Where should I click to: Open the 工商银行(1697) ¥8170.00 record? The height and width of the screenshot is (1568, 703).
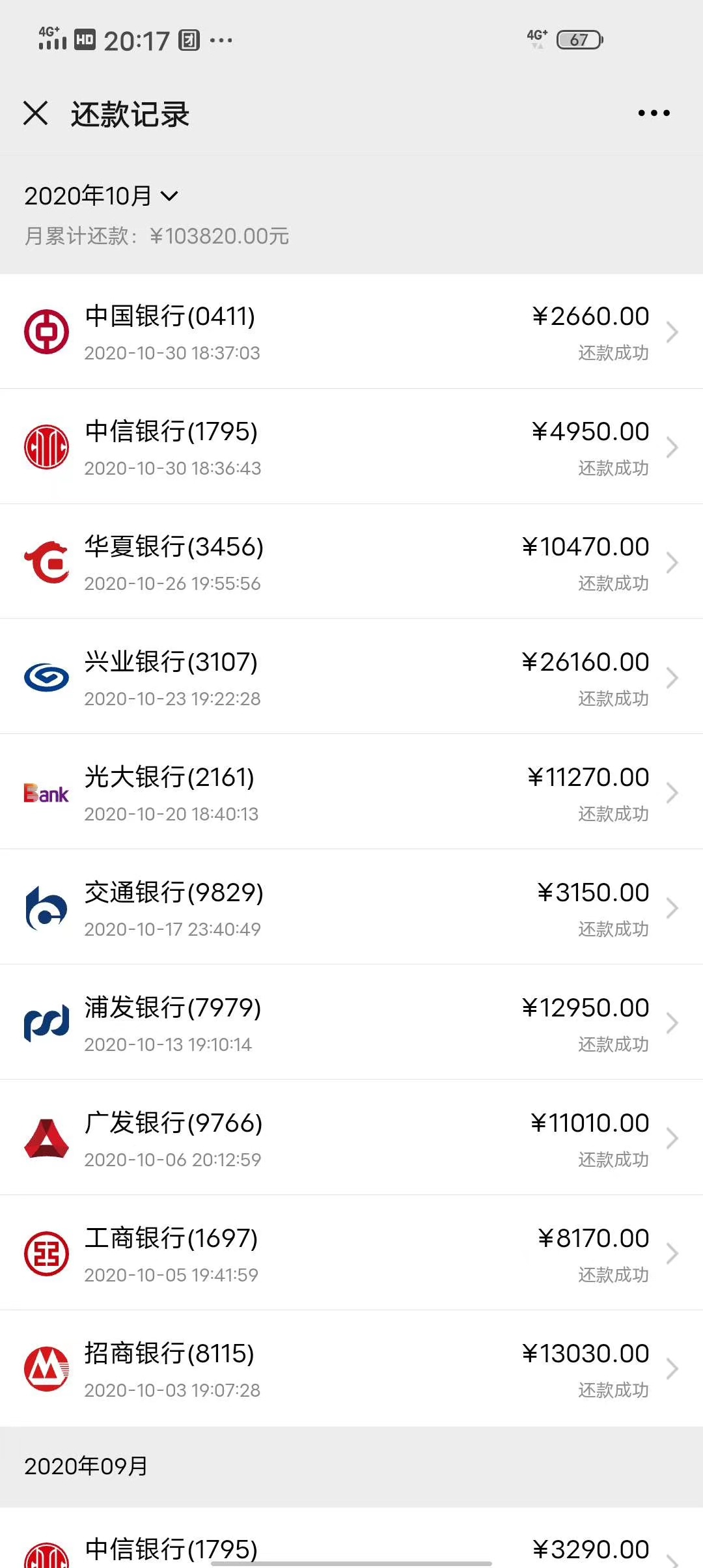(351, 1253)
